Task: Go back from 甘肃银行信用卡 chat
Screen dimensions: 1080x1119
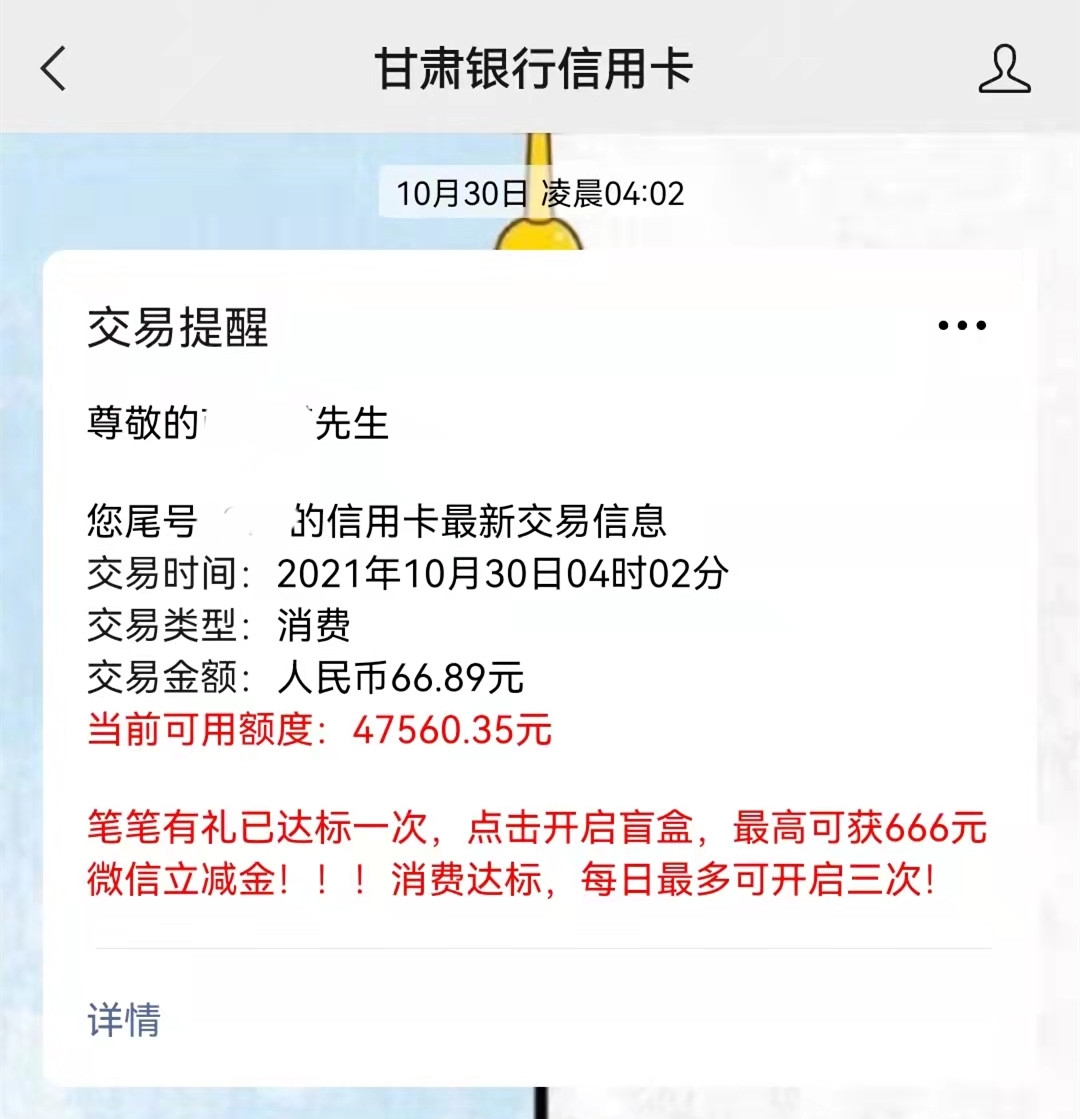Action: tap(53, 68)
